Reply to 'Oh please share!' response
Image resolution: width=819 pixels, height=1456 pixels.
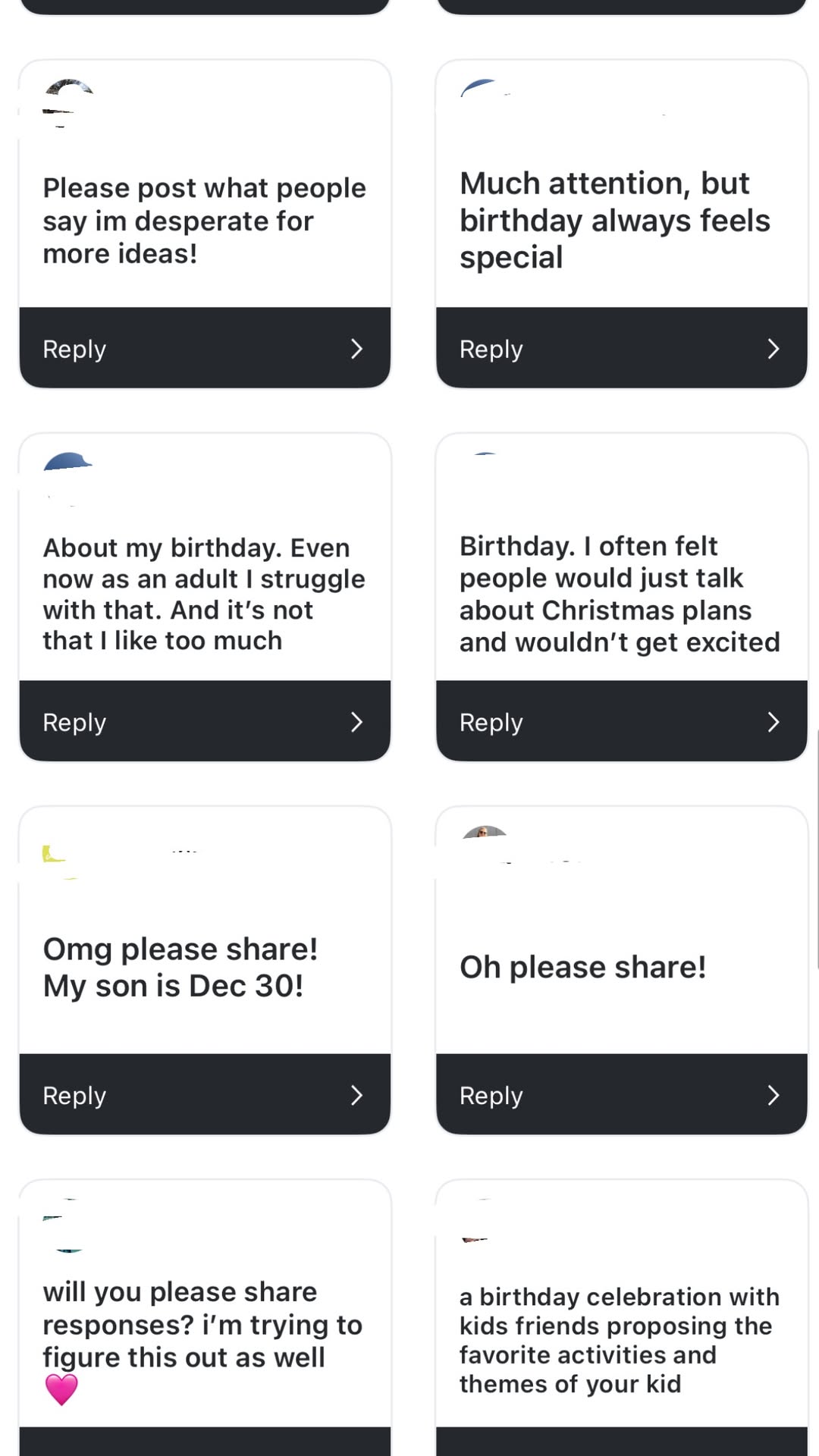tap(622, 1094)
